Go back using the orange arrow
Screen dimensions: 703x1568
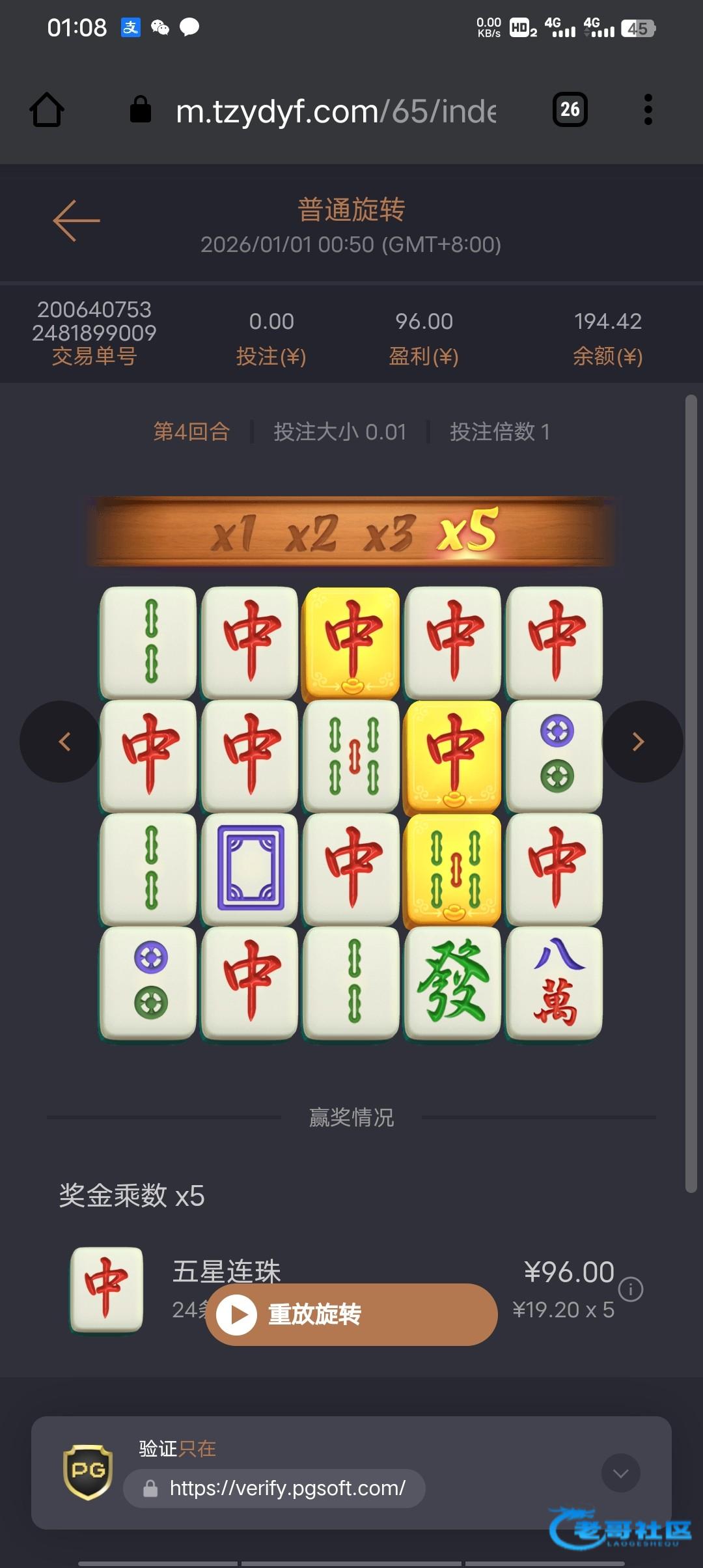(77, 221)
